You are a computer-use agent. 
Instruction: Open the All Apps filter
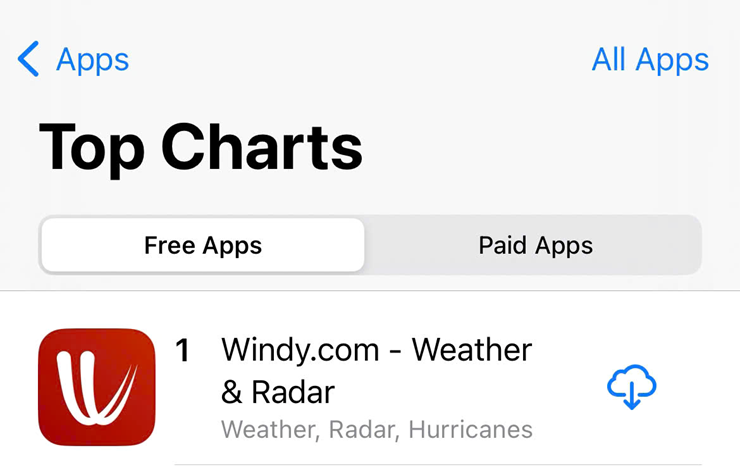pyautogui.click(x=650, y=60)
